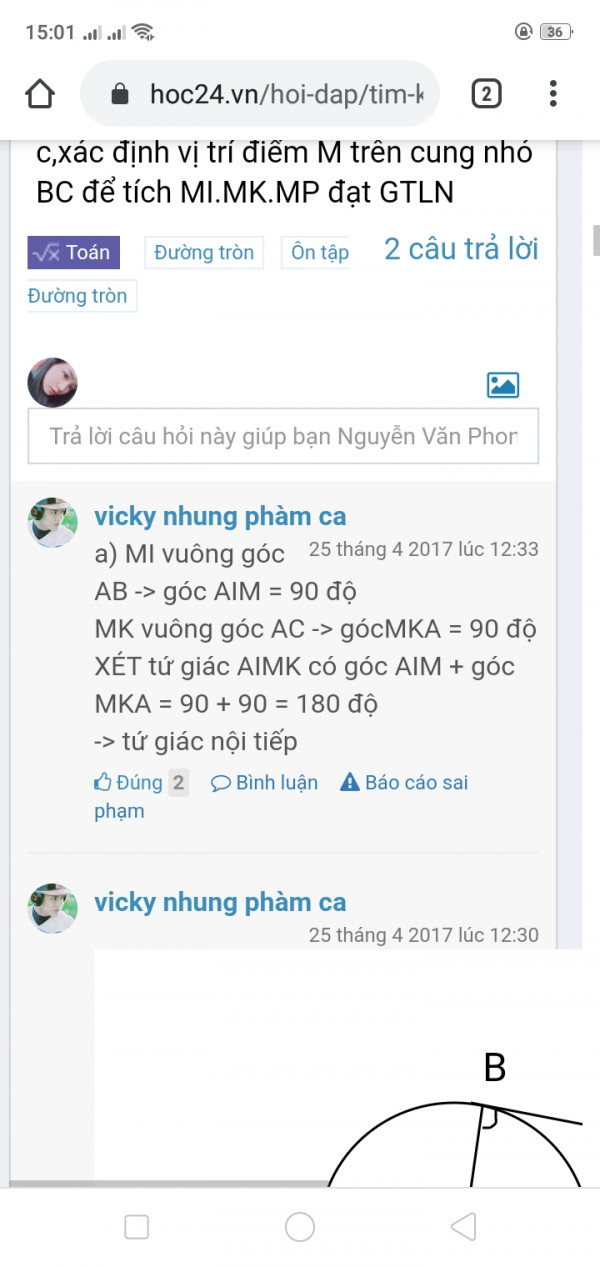Jump to the 2 câu trả lời link

(x=461, y=249)
